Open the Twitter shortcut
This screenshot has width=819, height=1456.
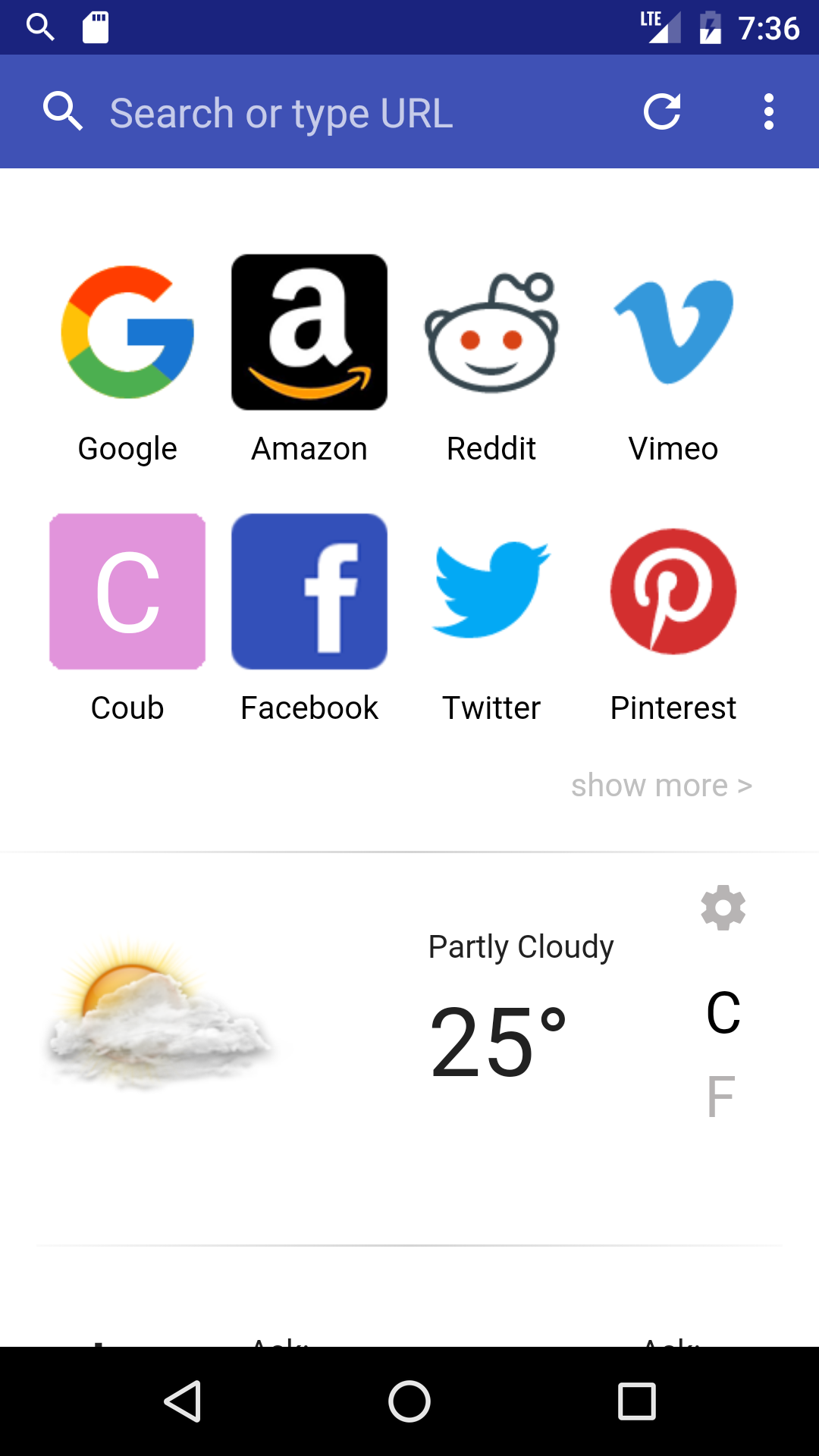click(491, 591)
